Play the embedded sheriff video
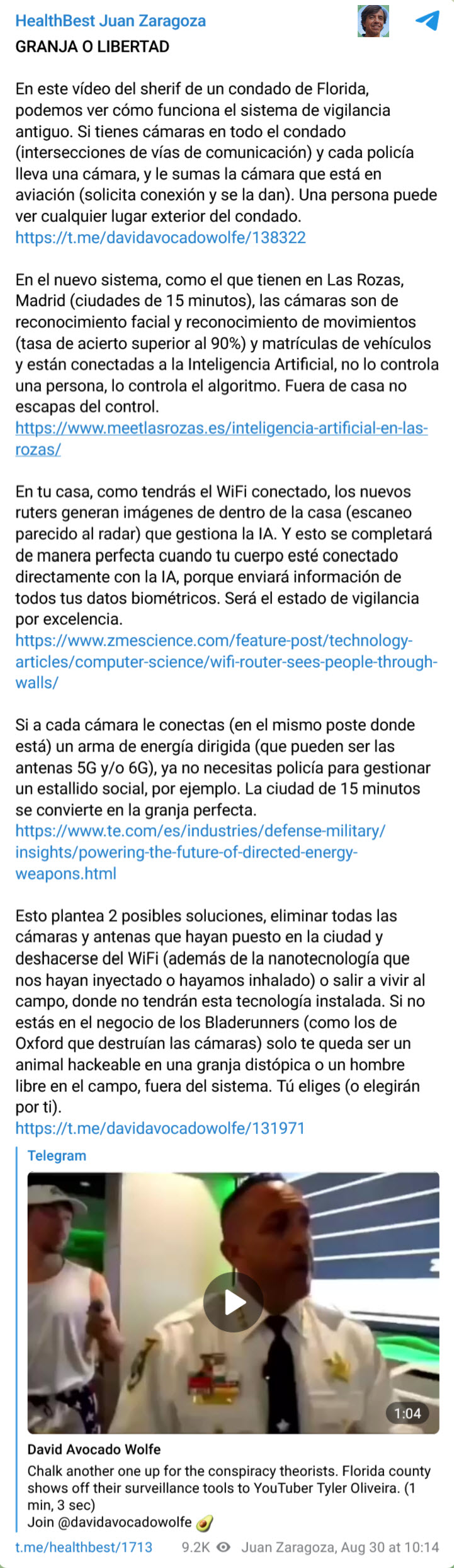 233,1302
